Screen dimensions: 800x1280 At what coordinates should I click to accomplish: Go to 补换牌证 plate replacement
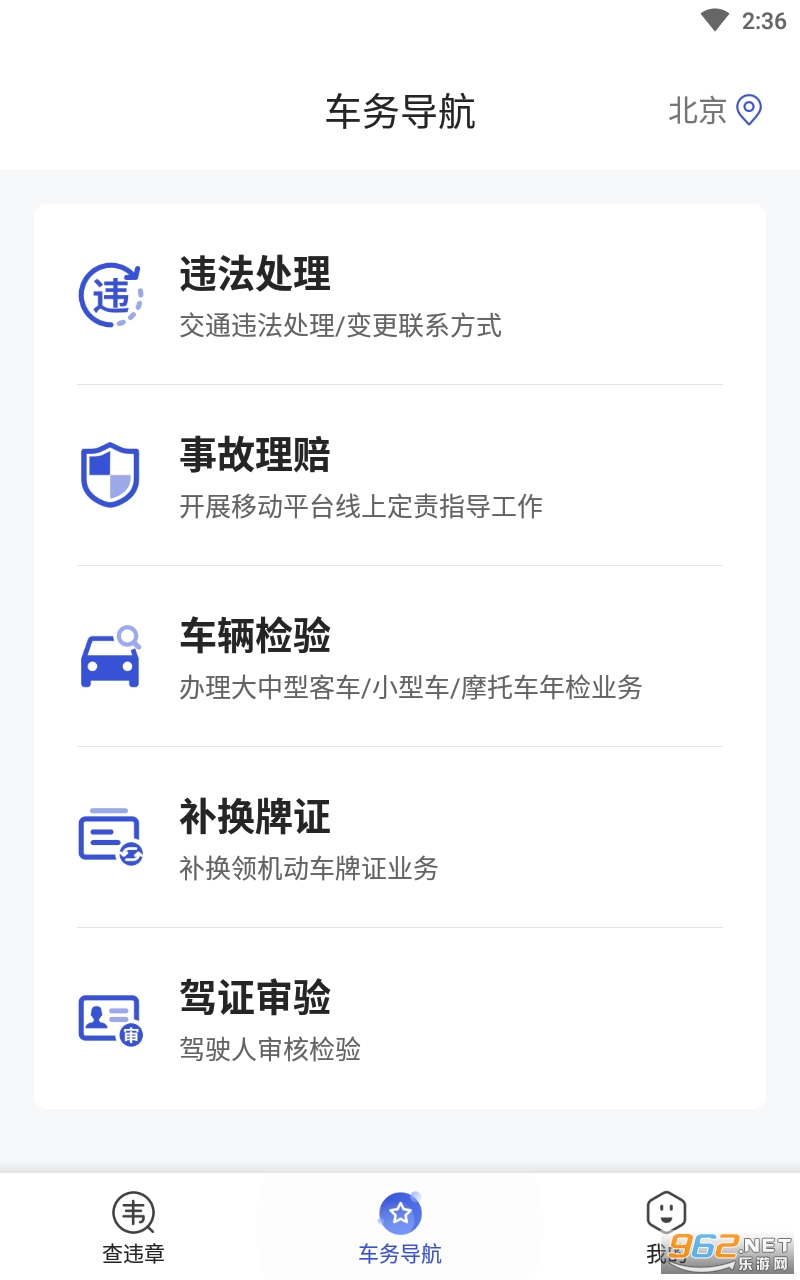(x=400, y=838)
